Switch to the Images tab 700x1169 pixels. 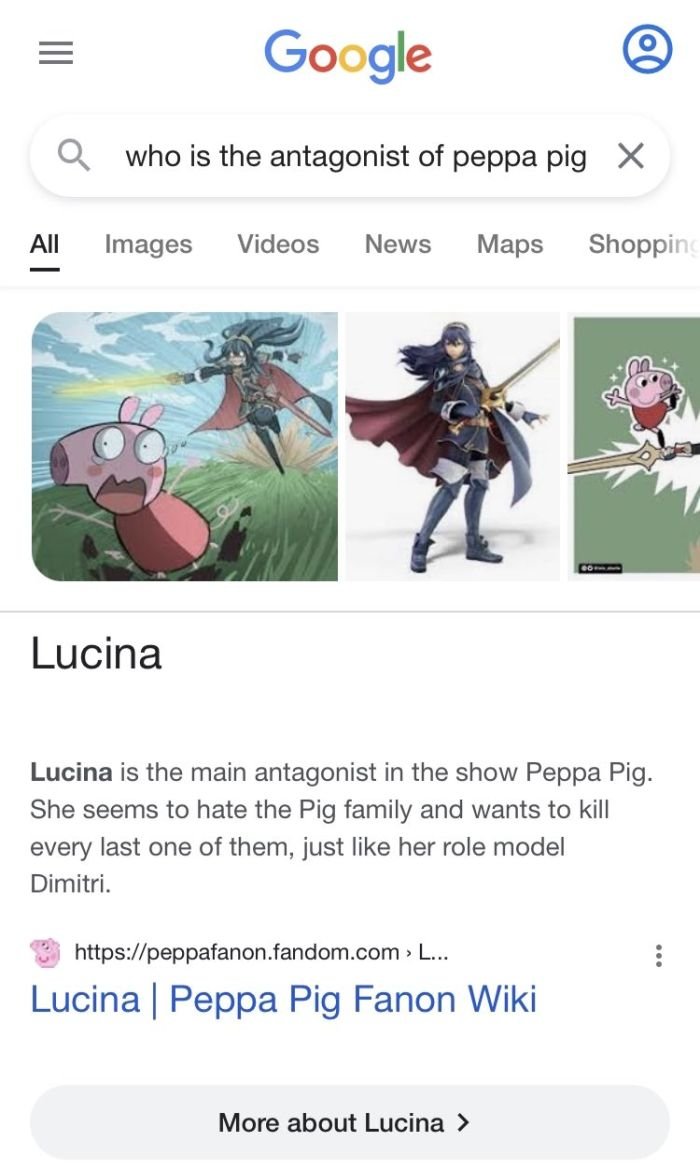coord(148,244)
